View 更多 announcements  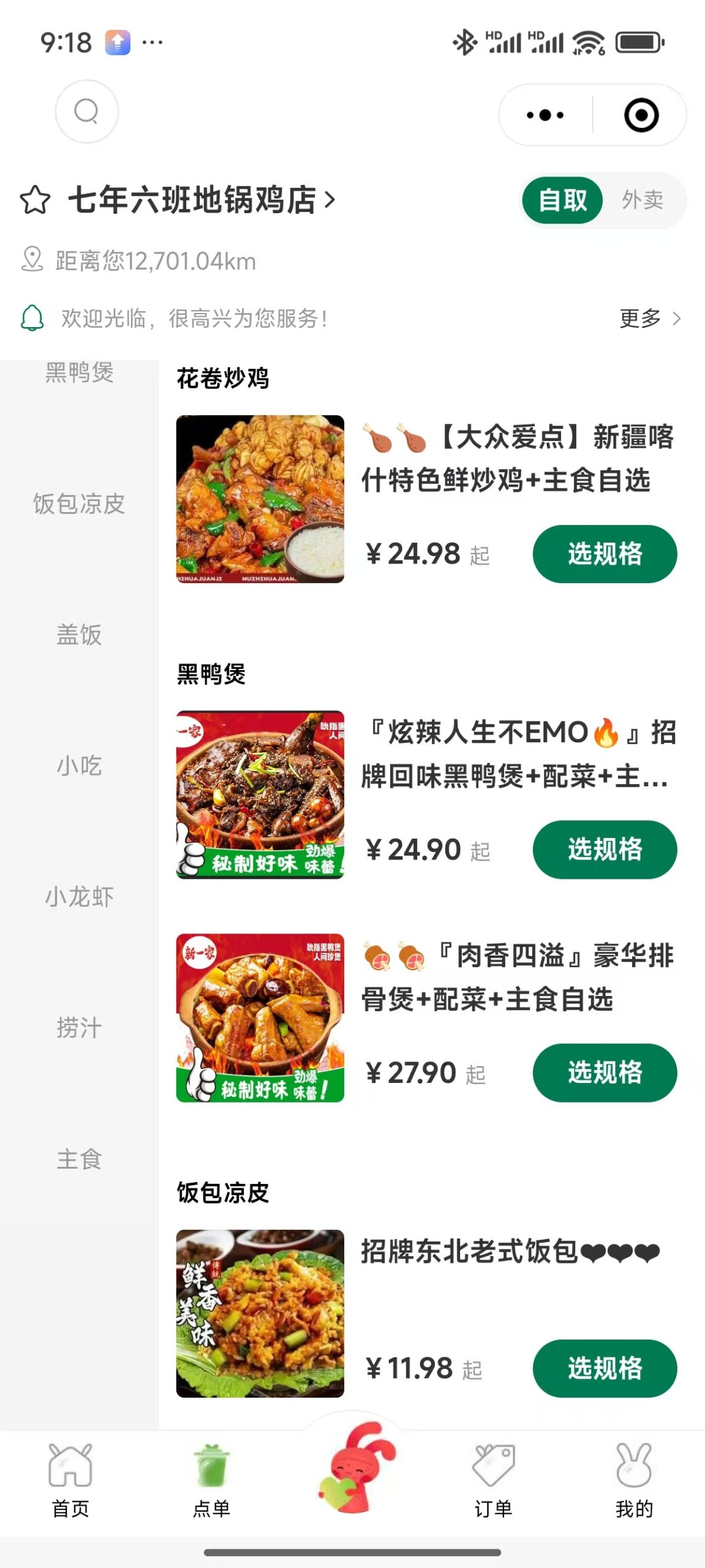(x=650, y=318)
